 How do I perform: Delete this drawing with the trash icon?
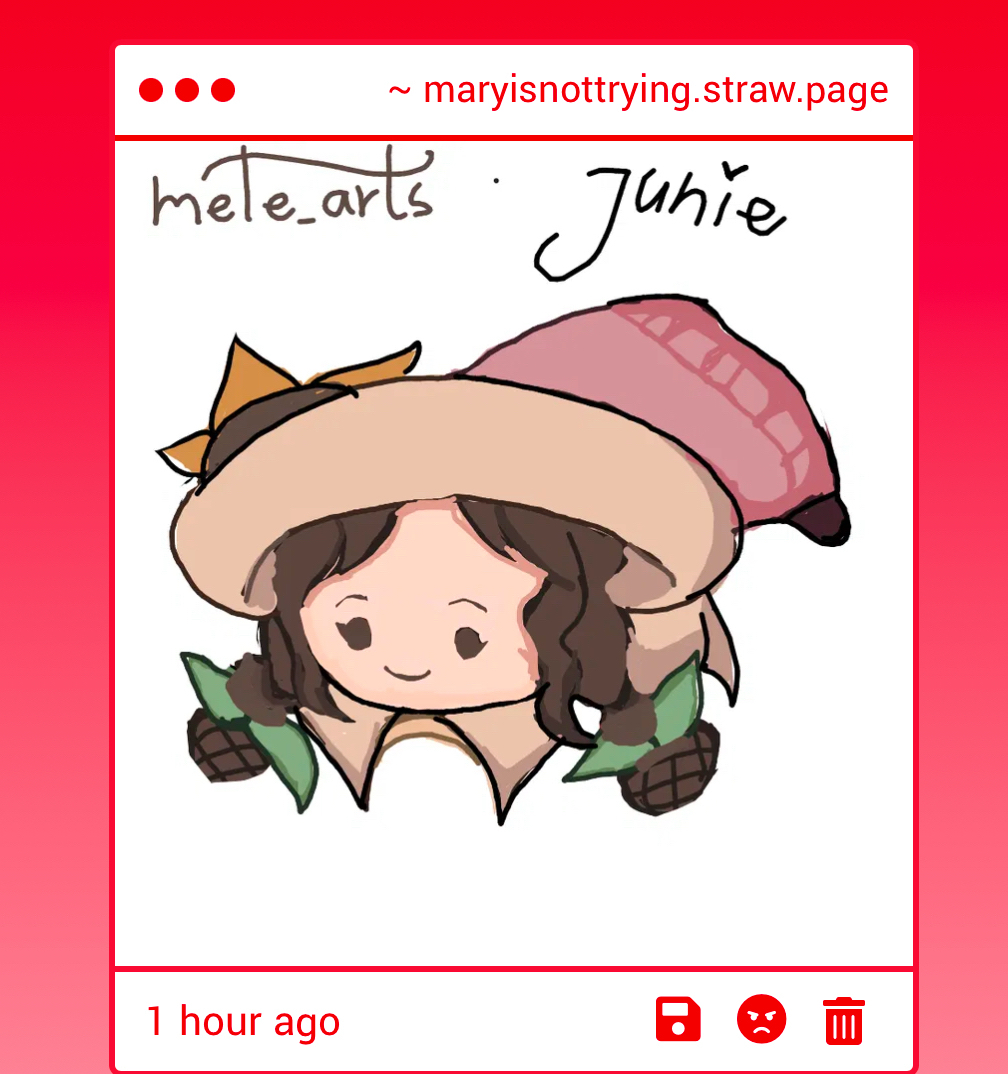(844, 1021)
